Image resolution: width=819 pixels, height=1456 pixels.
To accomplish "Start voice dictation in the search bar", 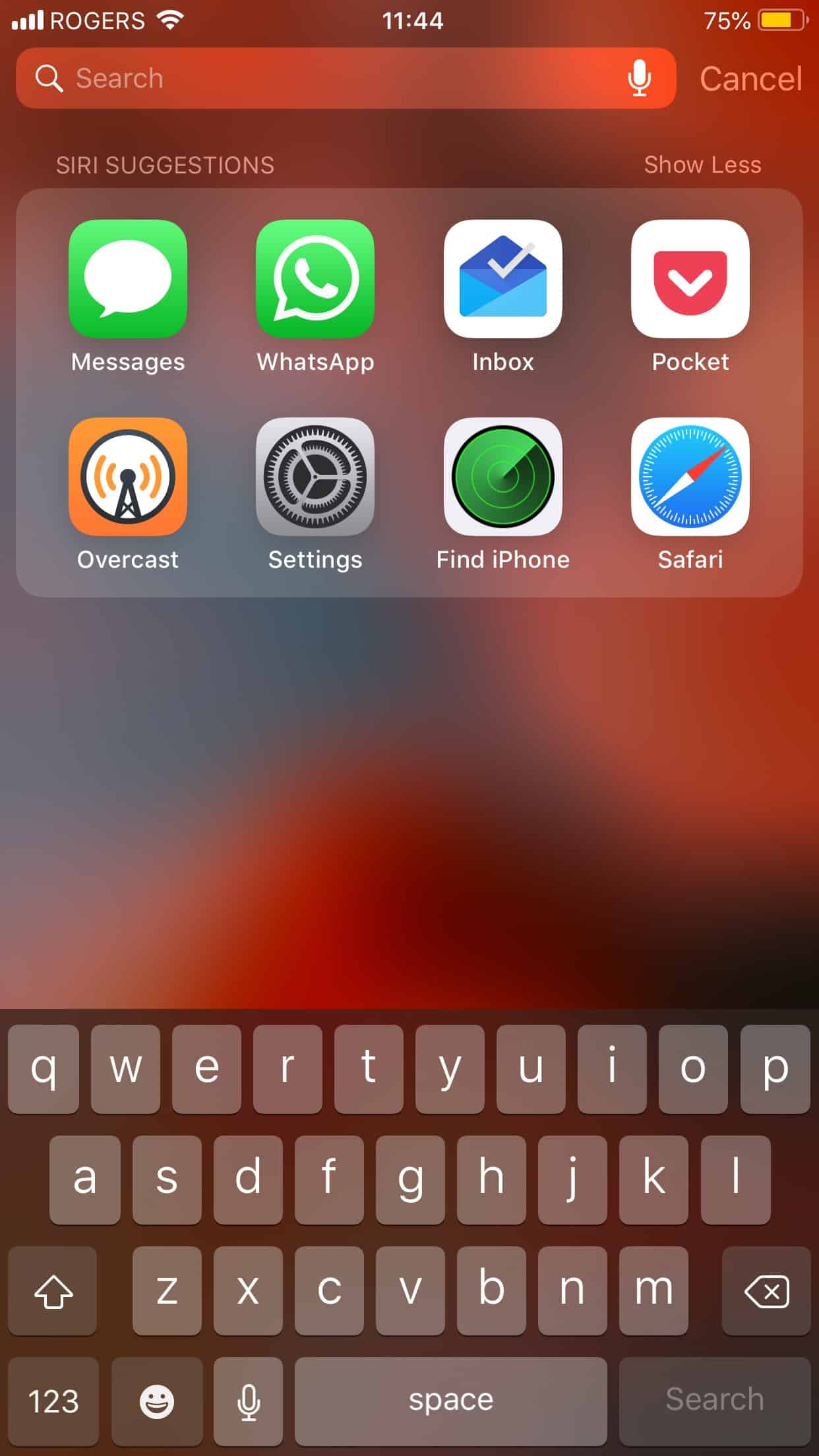I will coord(639,78).
